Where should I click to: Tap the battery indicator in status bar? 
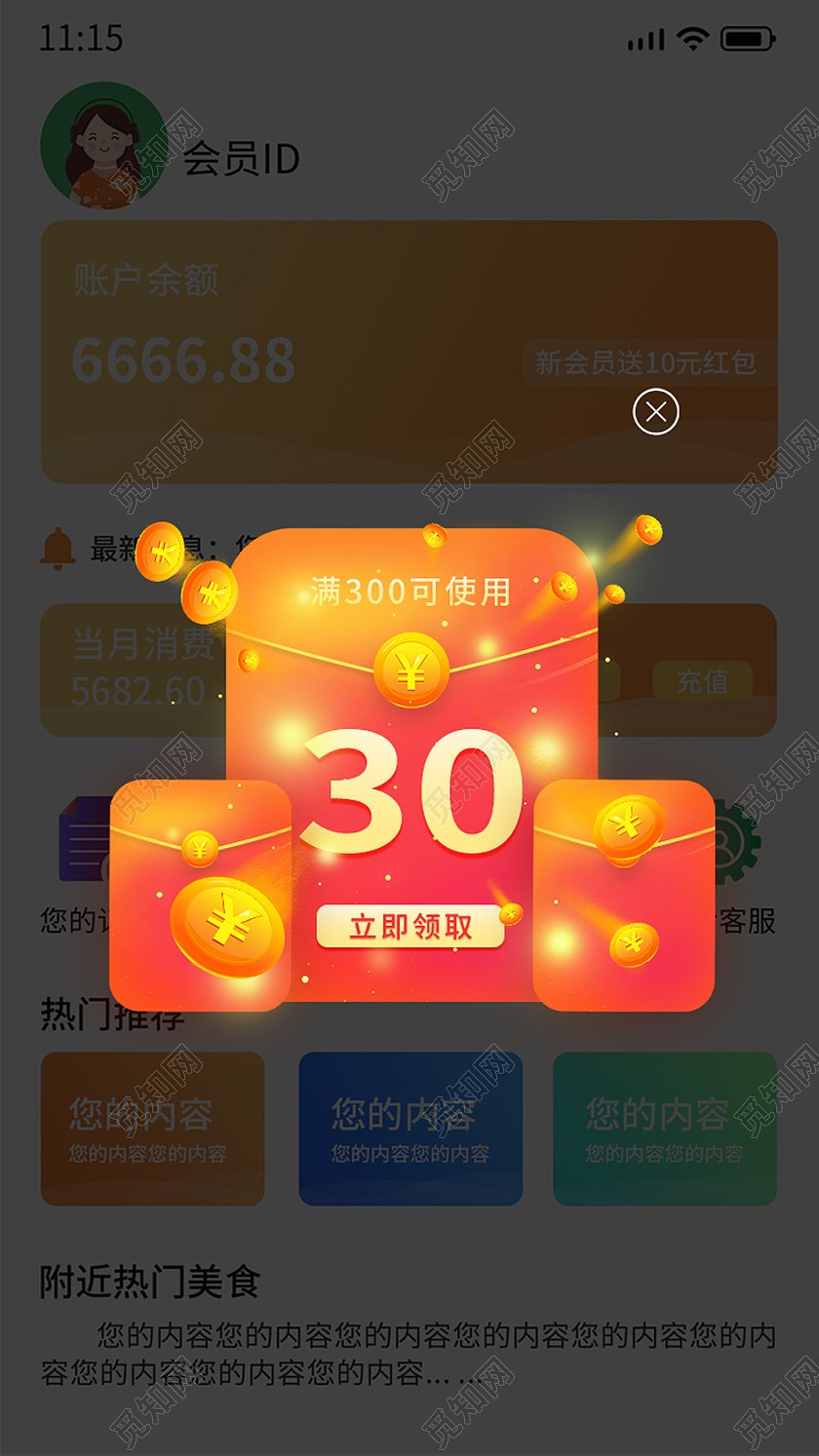coord(747,39)
